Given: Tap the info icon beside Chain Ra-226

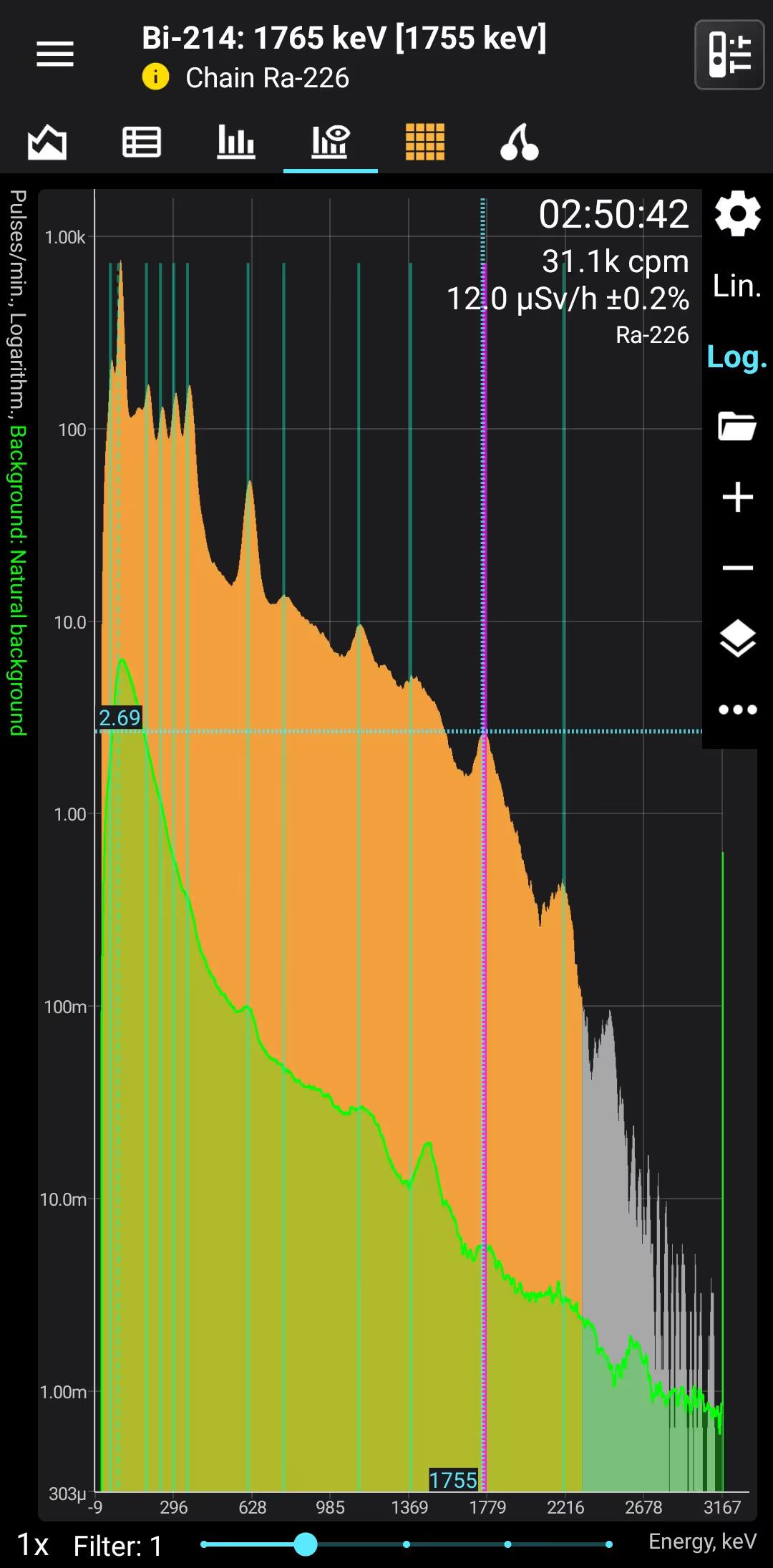Looking at the screenshot, I should tap(155, 77).
